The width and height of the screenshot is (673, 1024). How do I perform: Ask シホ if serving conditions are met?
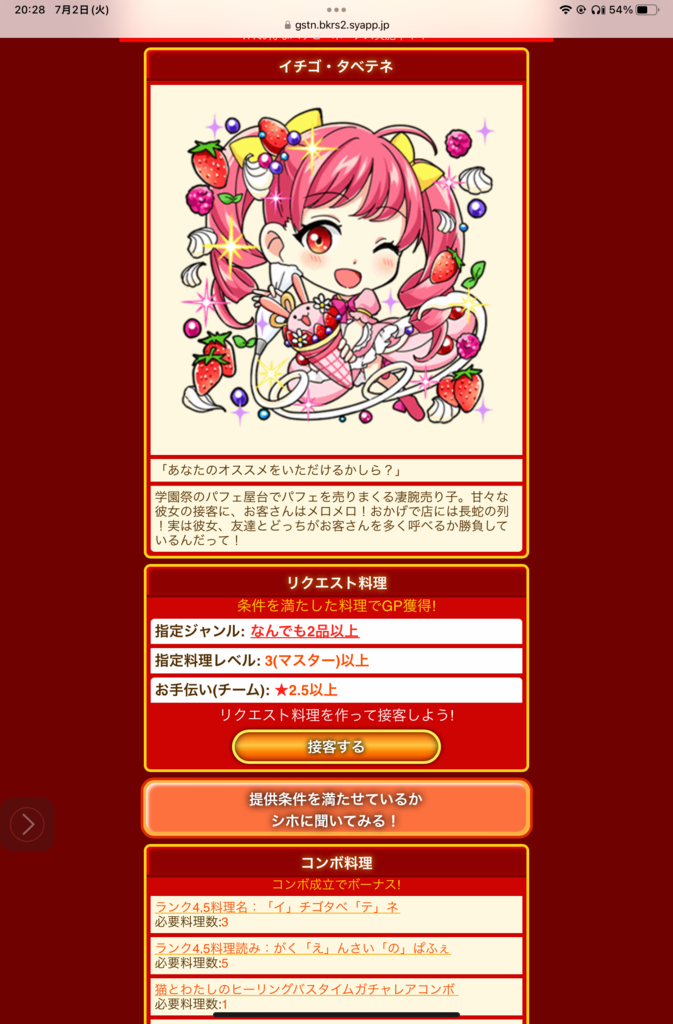point(336,809)
